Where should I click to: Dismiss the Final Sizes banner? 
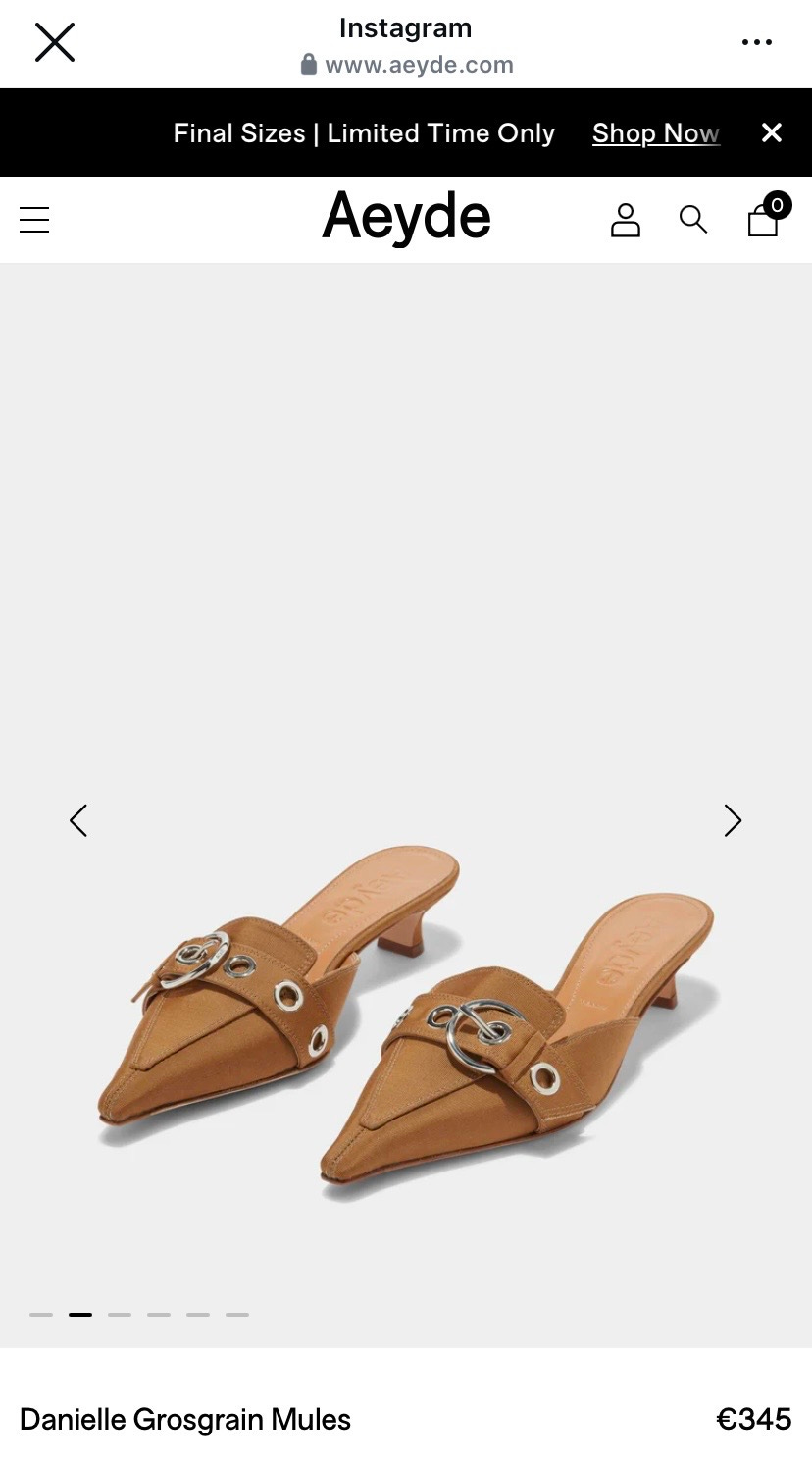pos(772,132)
